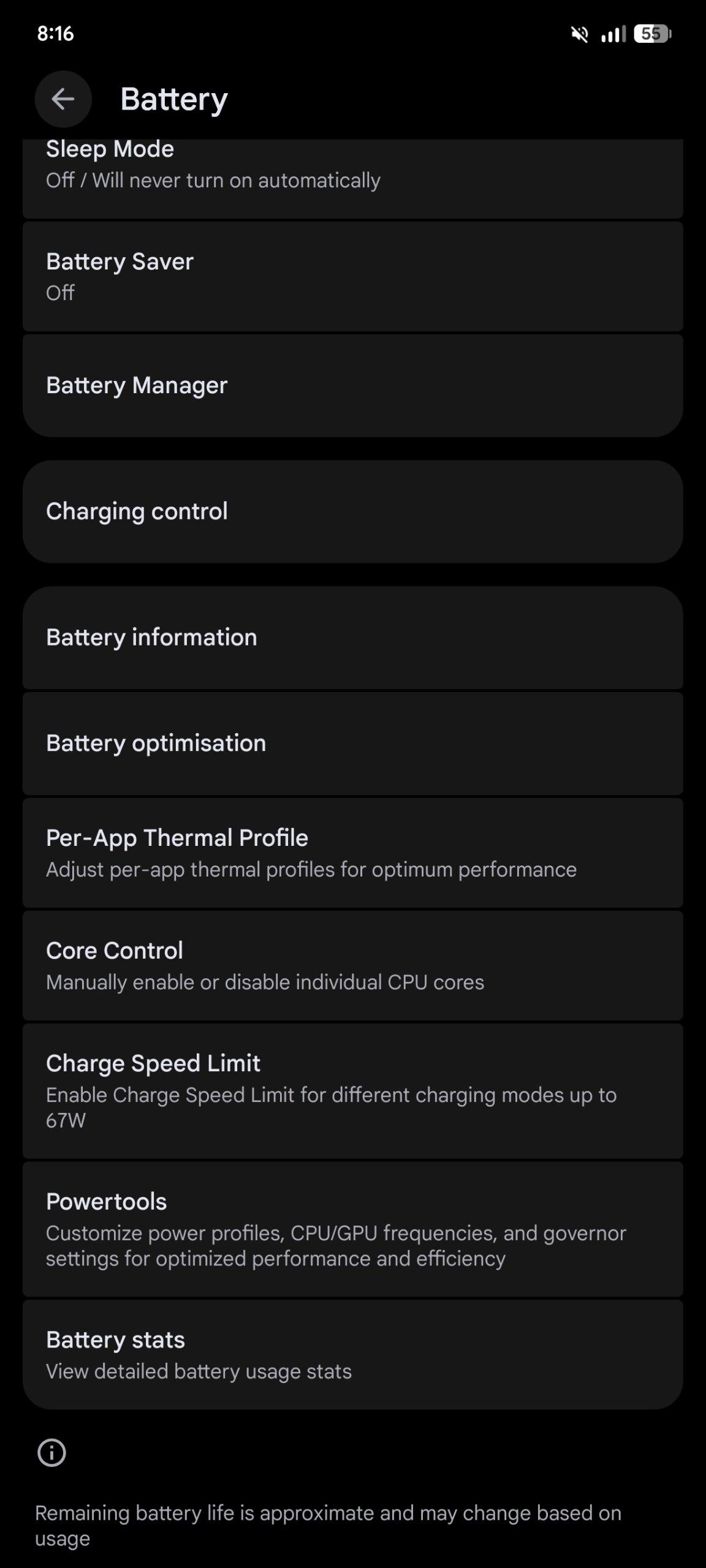
Task: Open Powertools settings
Action: pos(352,1229)
